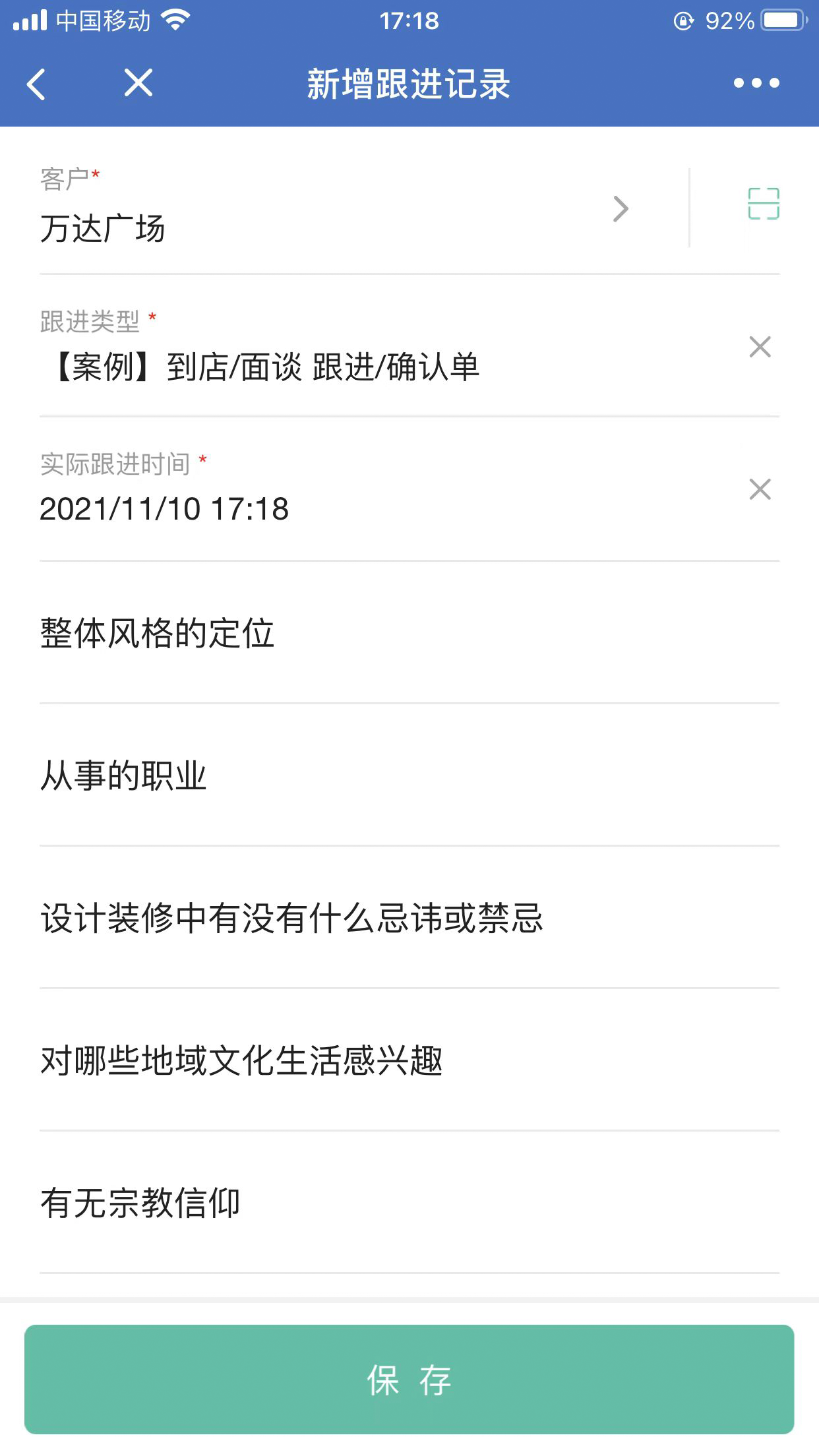Clear the 跟进类型 selection
The image size is (819, 1456).
(x=760, y=347)
